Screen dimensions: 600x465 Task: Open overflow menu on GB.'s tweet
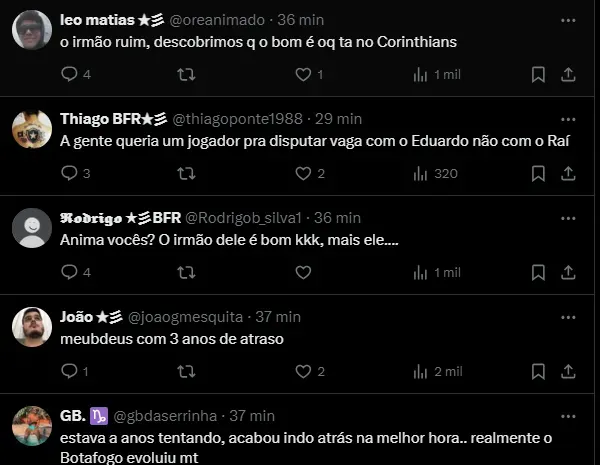568,415
